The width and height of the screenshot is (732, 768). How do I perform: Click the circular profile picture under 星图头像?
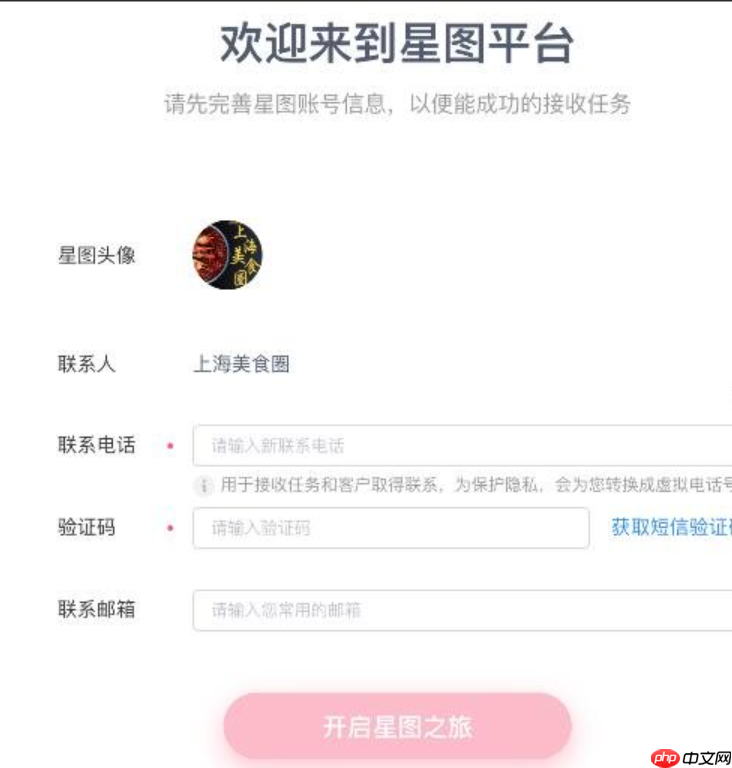coord(228,256)
